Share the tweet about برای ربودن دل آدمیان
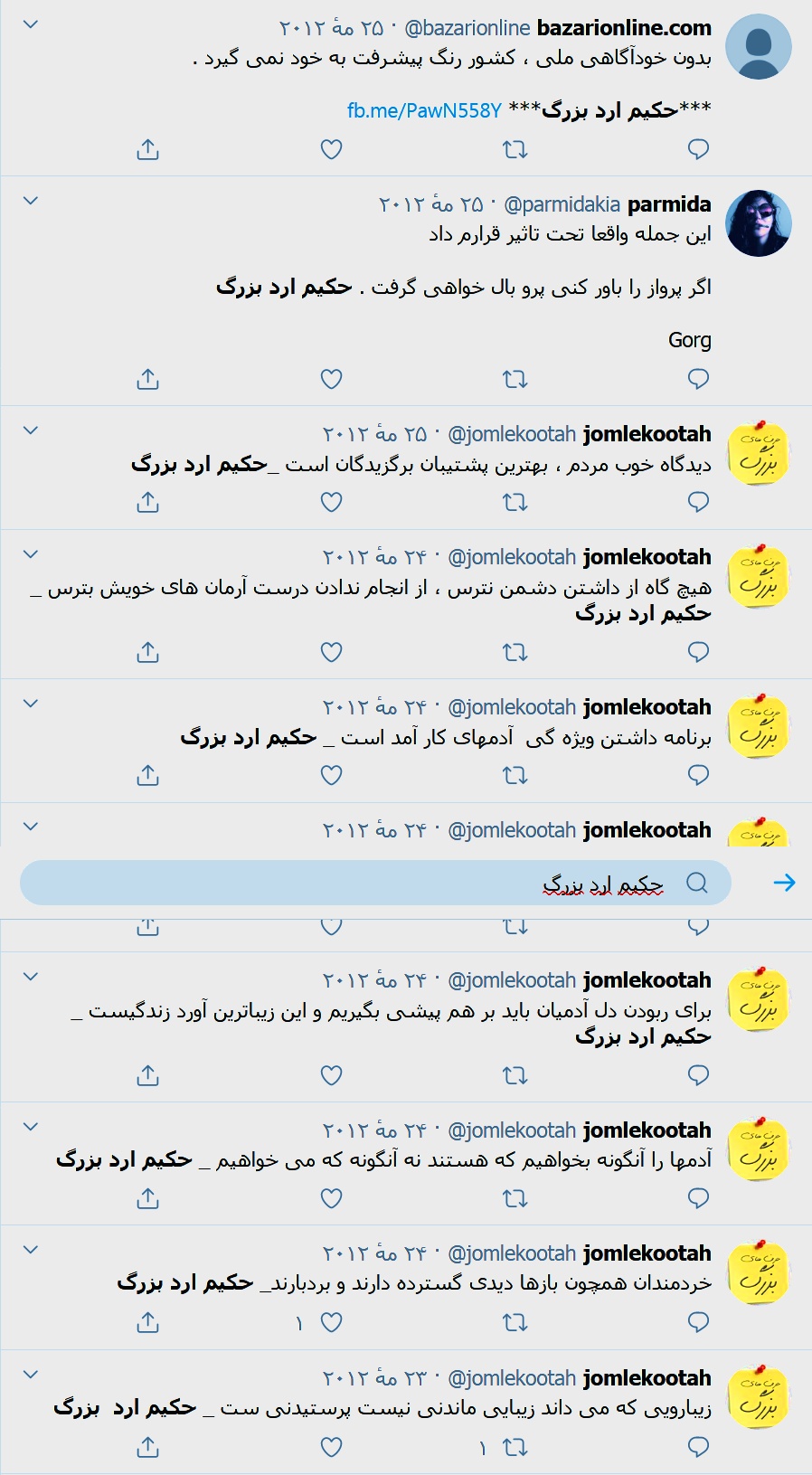812x1475 pixels. (x=147, y=1075)
